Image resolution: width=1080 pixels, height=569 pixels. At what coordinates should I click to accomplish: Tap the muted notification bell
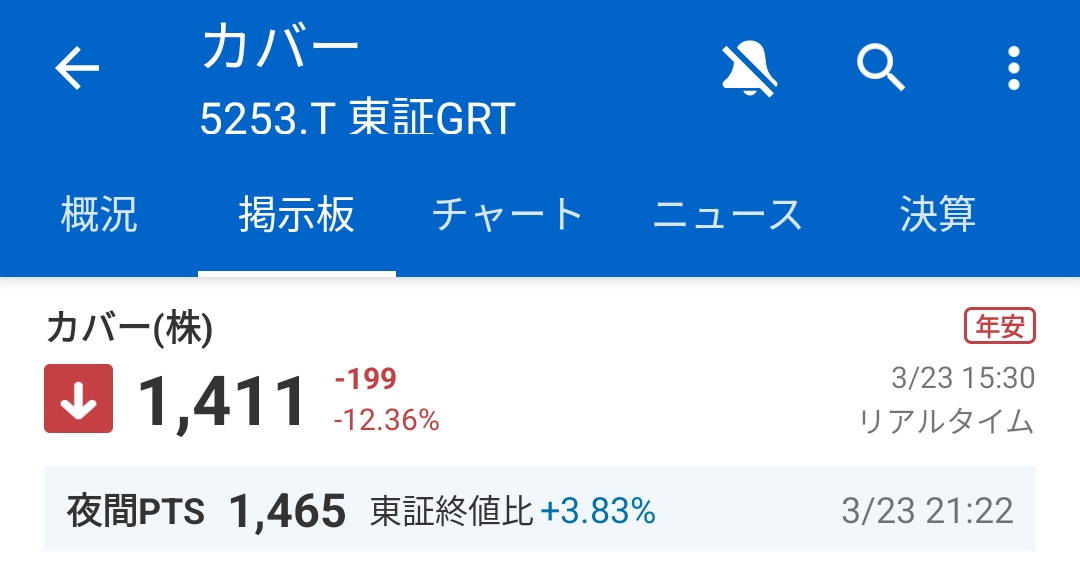pyautogui.click(x=749, y=68)
